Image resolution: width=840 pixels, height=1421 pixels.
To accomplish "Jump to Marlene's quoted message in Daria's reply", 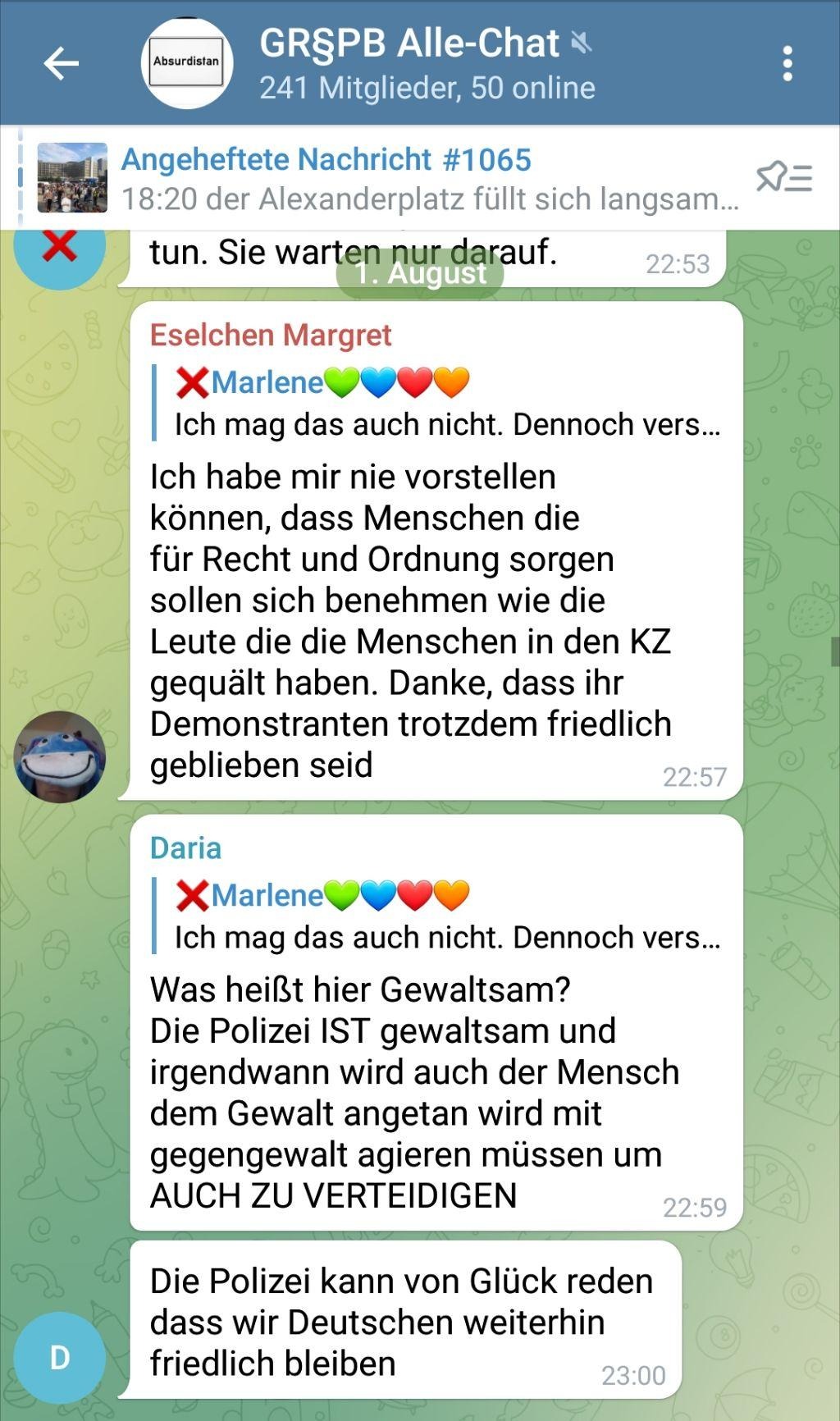I will click(x=443, y=916).
